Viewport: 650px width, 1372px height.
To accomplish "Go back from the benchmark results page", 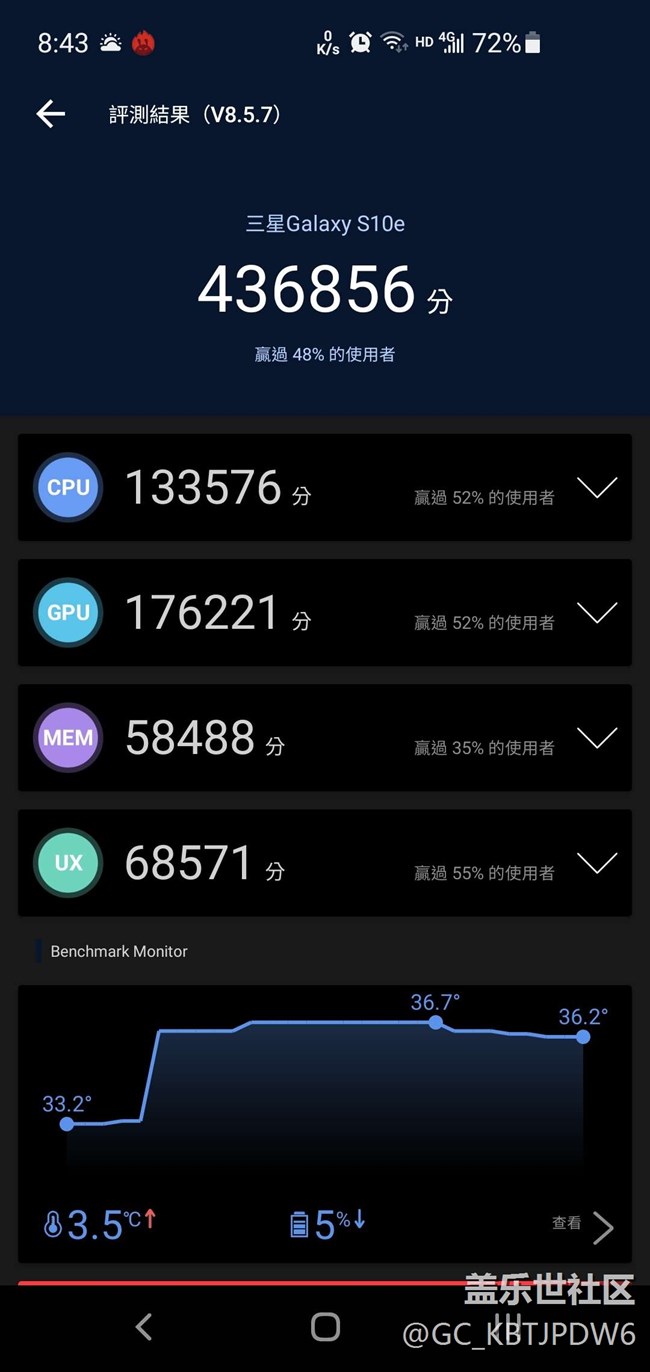I will pyautogui.click(x=50, y=114).
